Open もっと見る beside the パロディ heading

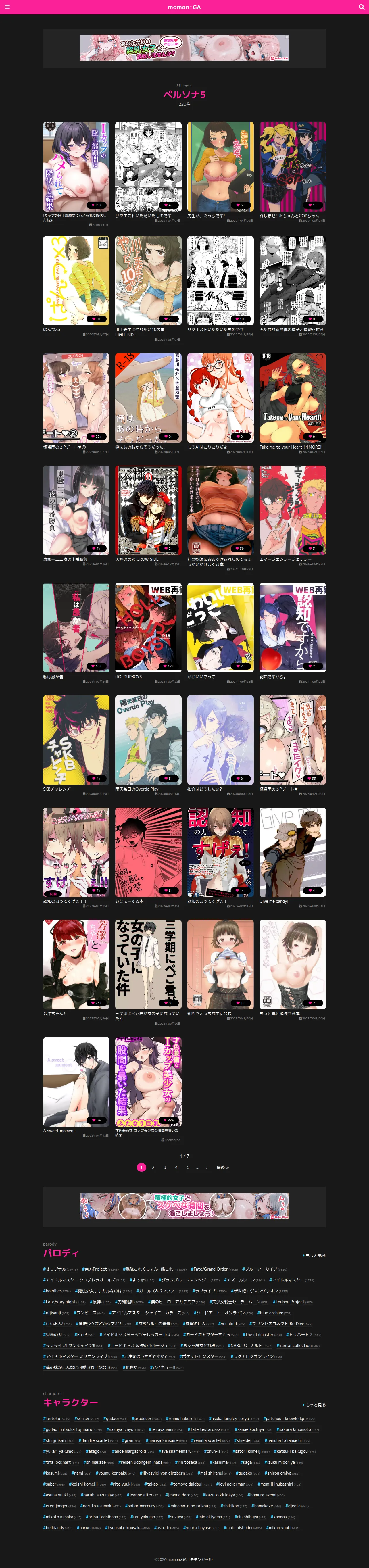314,1255
